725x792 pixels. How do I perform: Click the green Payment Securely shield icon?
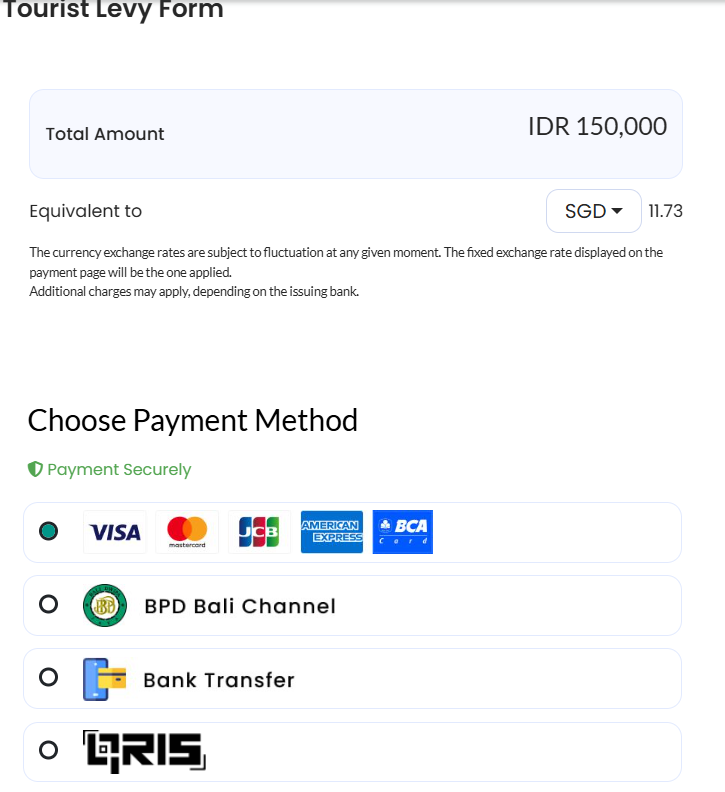(37, 469)
